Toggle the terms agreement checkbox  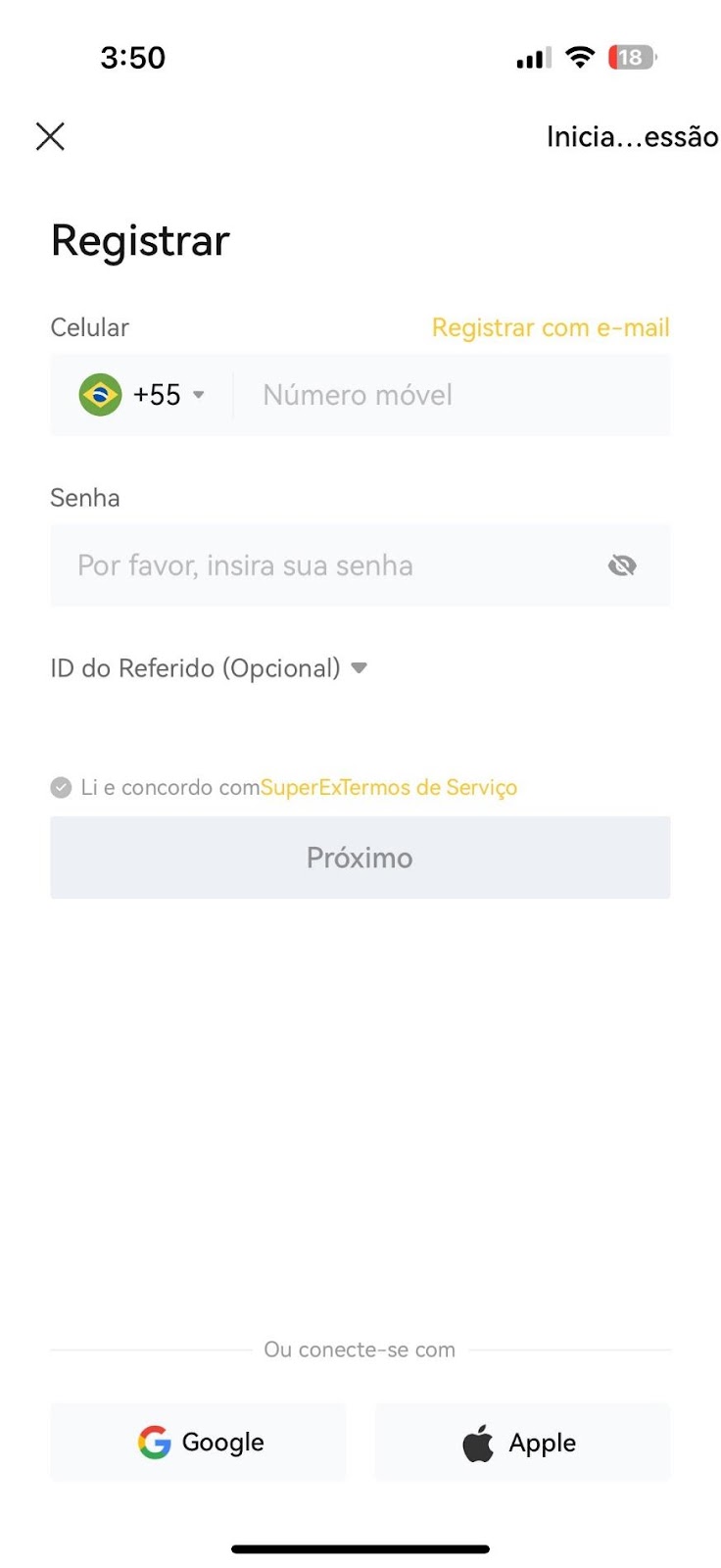pyautogui.click(x=61, y=787)
